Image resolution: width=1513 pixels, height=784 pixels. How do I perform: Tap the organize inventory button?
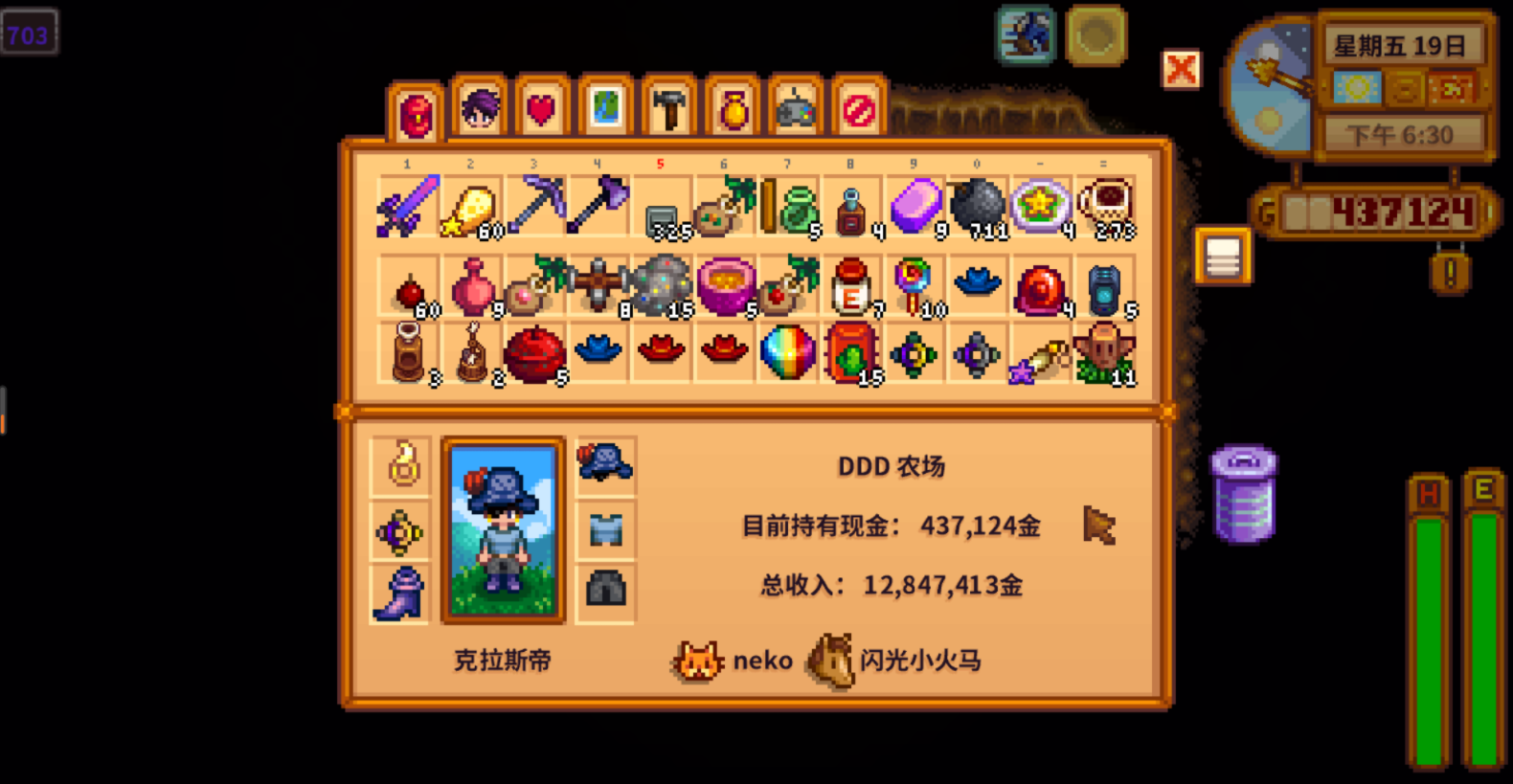click(x=1223, y=257)
